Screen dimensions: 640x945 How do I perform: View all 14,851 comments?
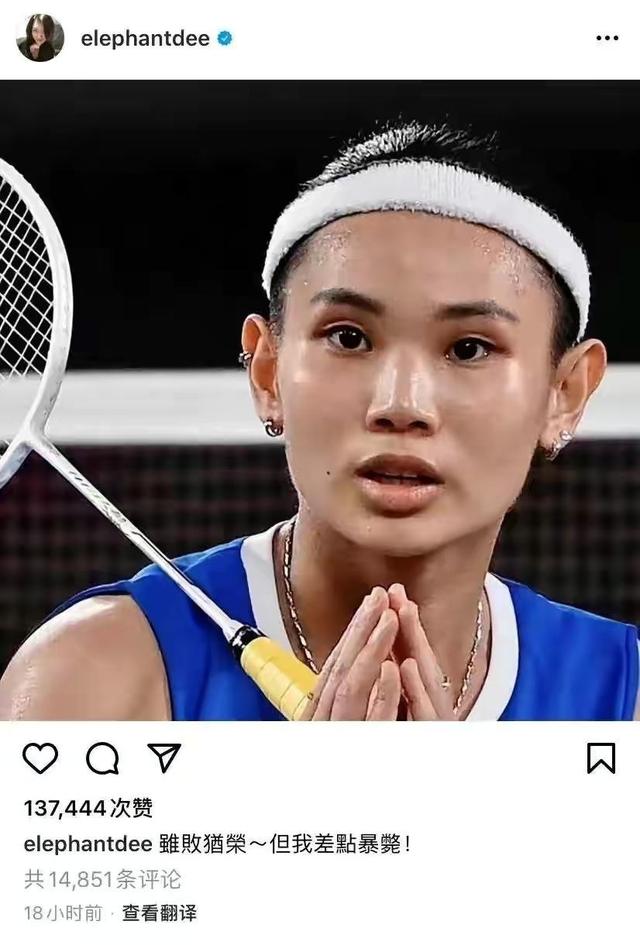(102, 879)
